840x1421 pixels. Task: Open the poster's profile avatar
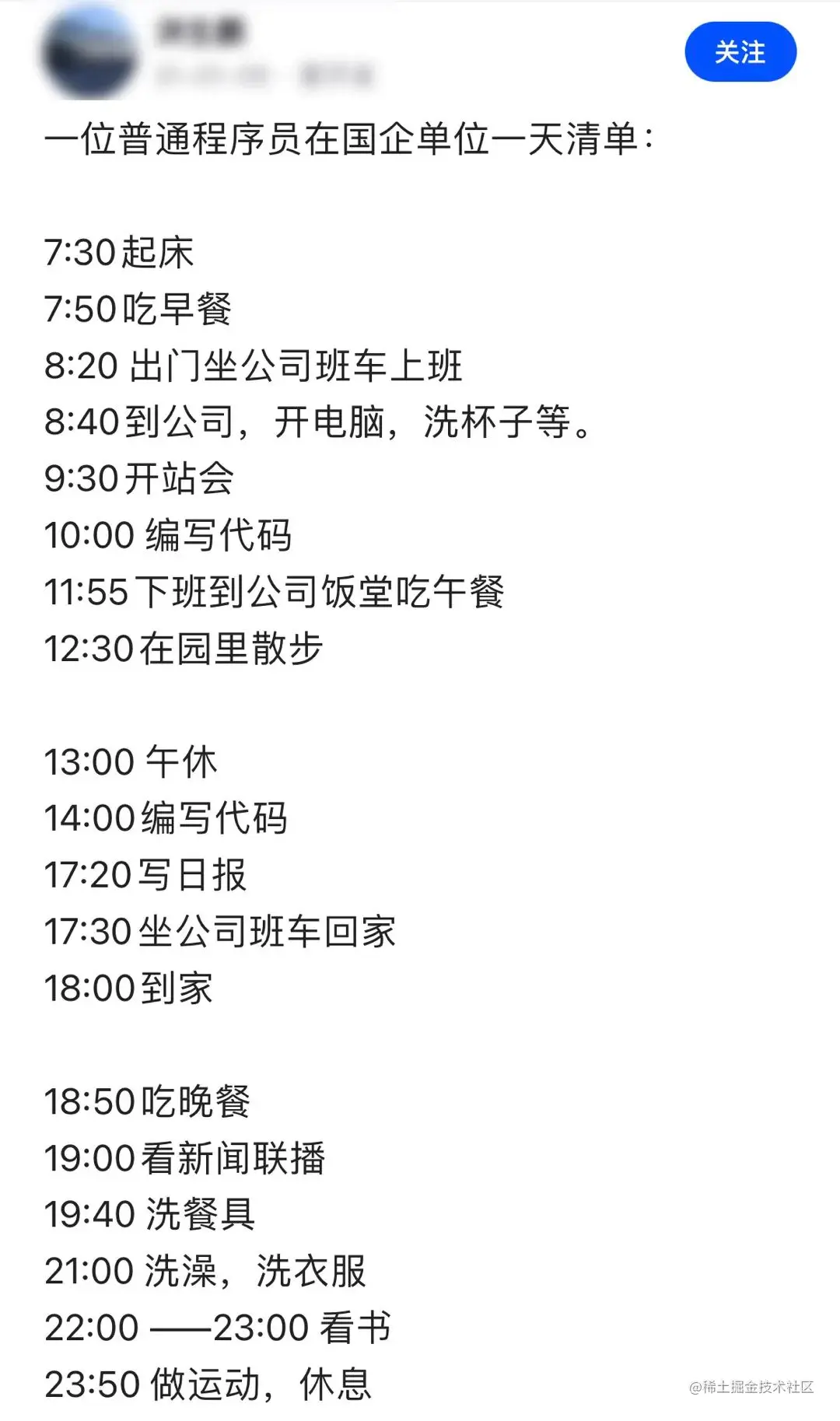(90, 53)
